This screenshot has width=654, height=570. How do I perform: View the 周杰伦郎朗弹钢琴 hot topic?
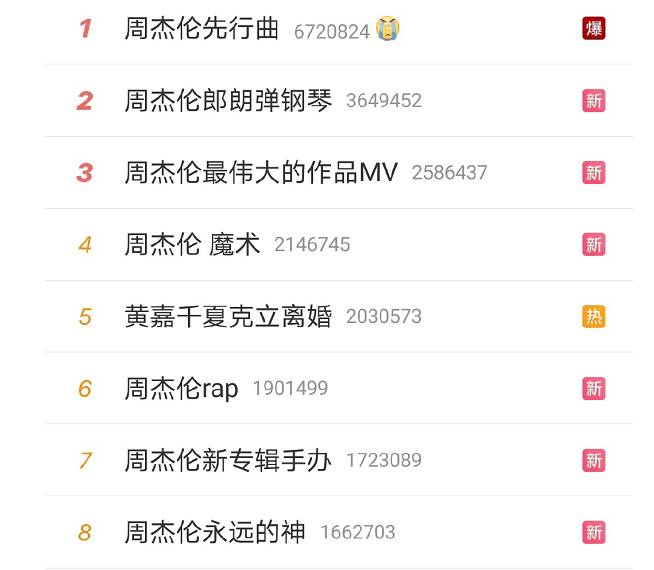228,101
